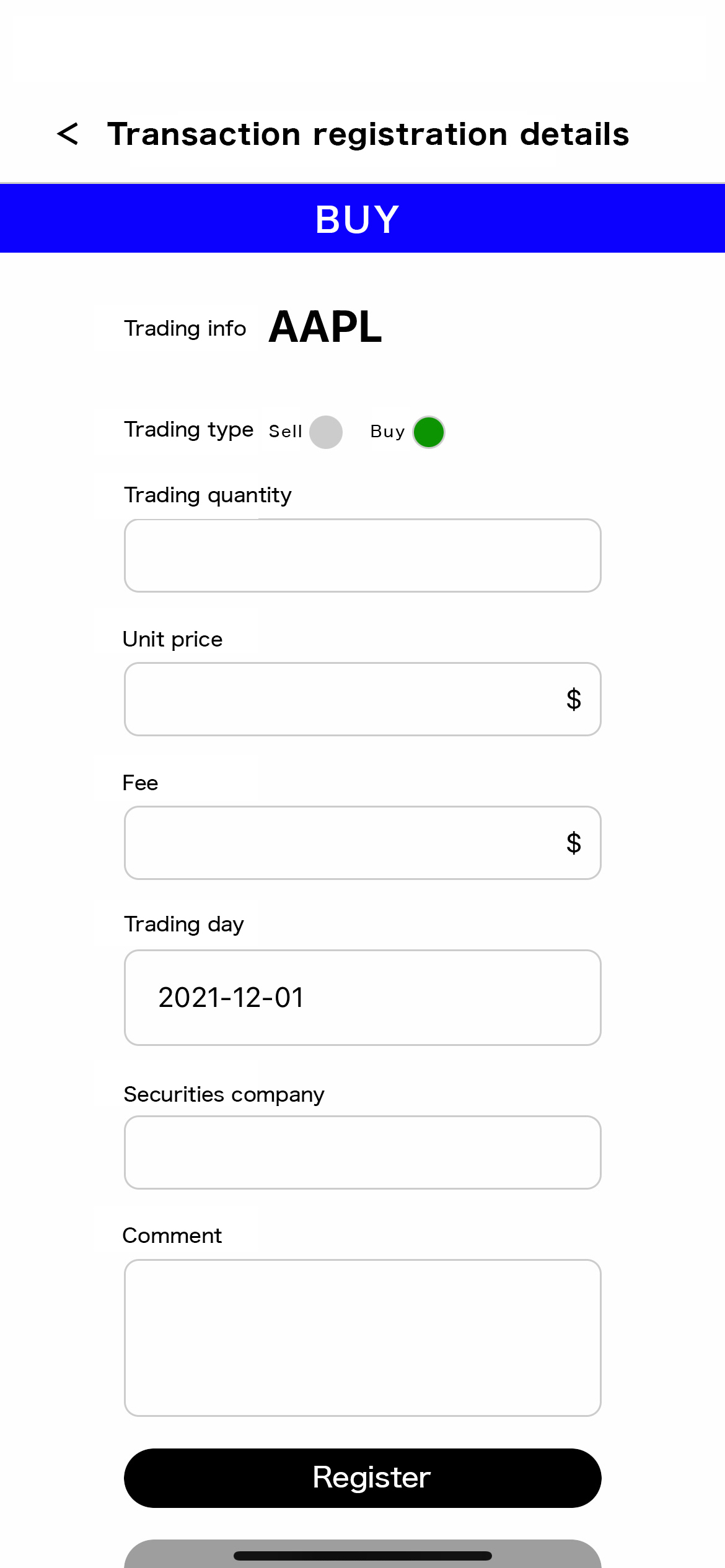Viewport: 725px width, 1568px height.
Task: Open the Trading day date 2021-12-01
Action: coord(362,998)
